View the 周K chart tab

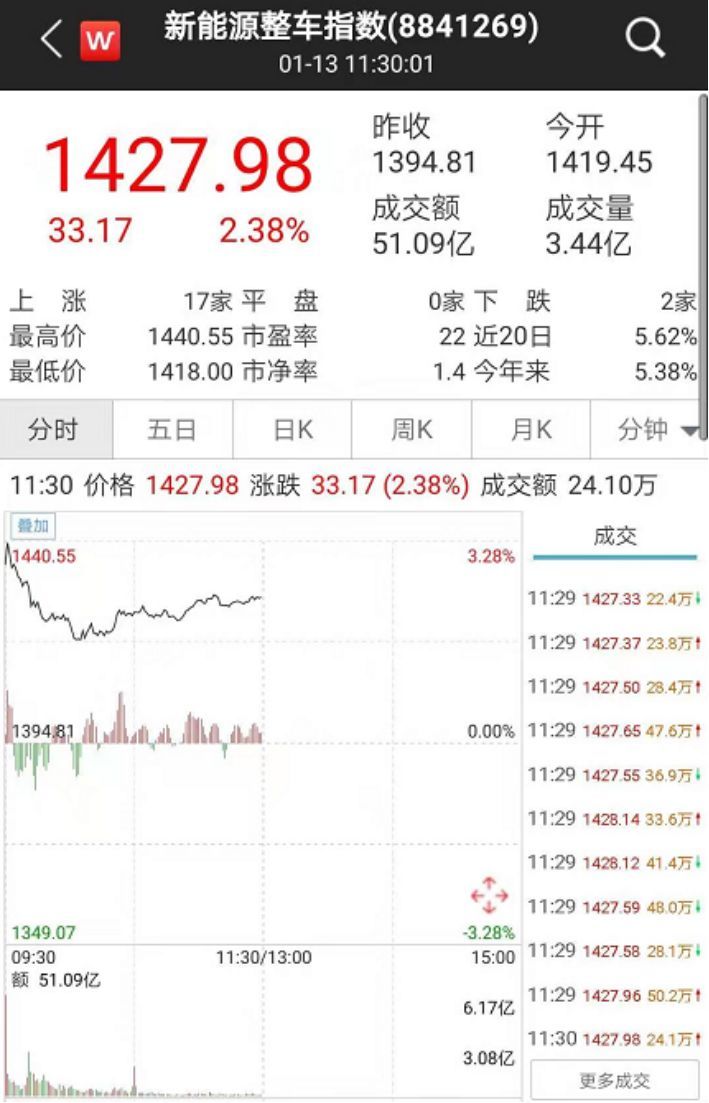[x=411, y=430]
